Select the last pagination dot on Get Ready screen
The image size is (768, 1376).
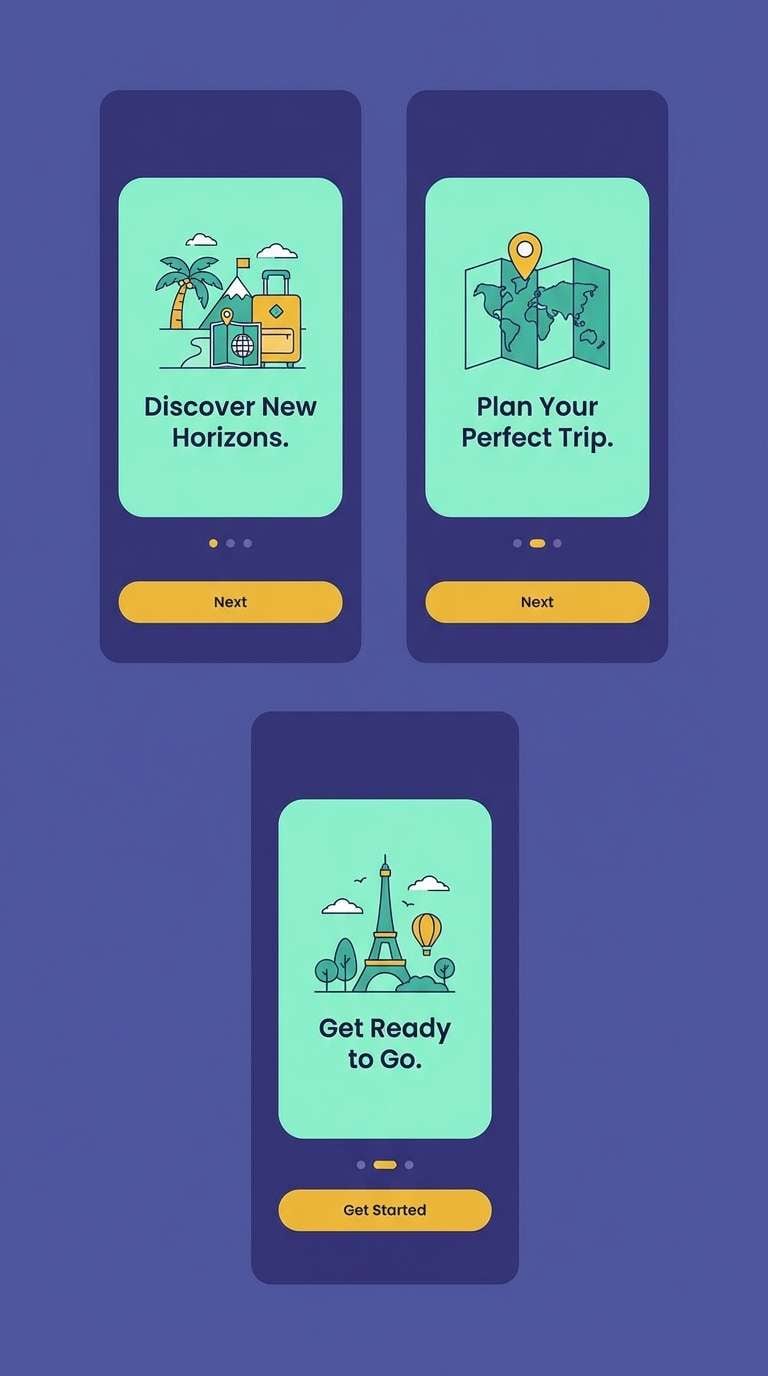pos(408,1164)
